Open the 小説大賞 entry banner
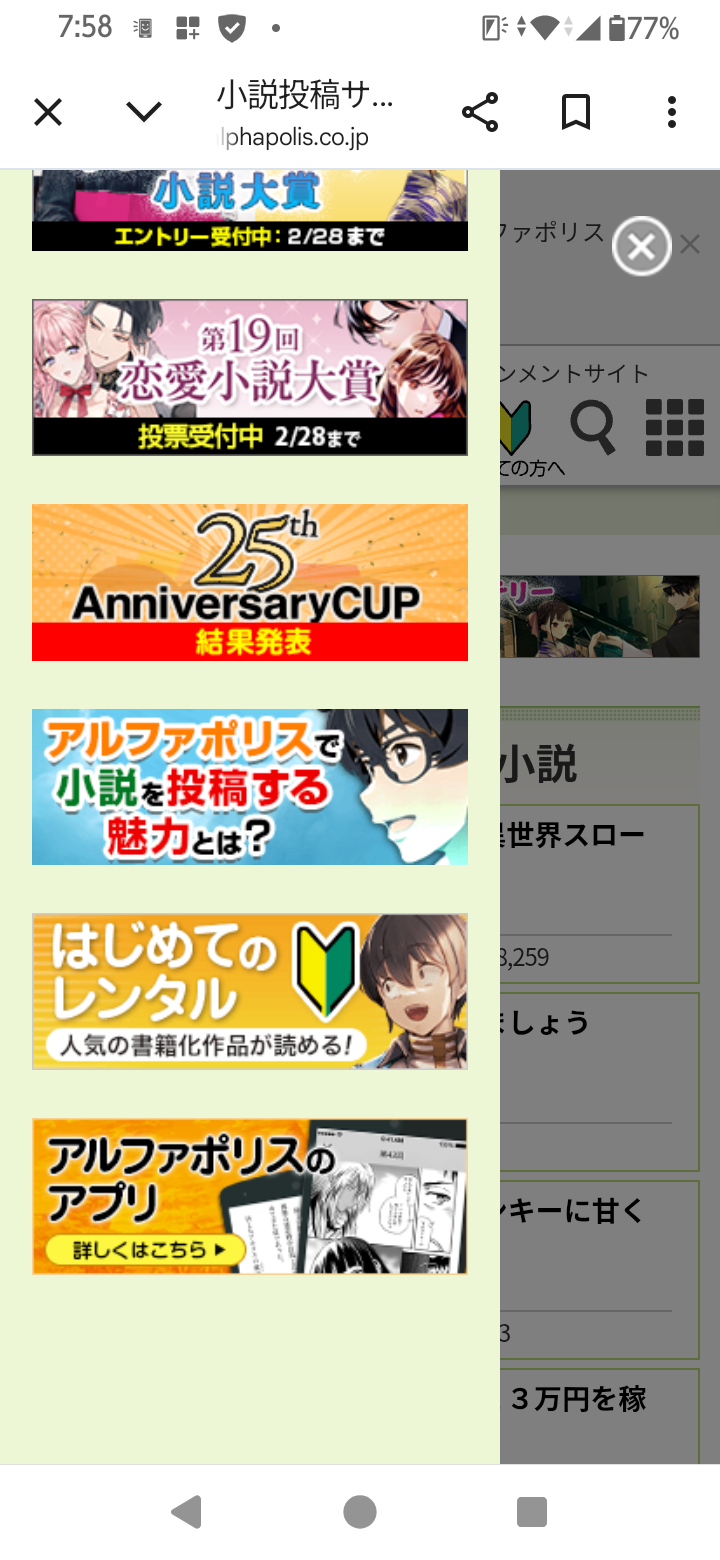The height and width of the screenshot is (1560, 720). point(250,211)
